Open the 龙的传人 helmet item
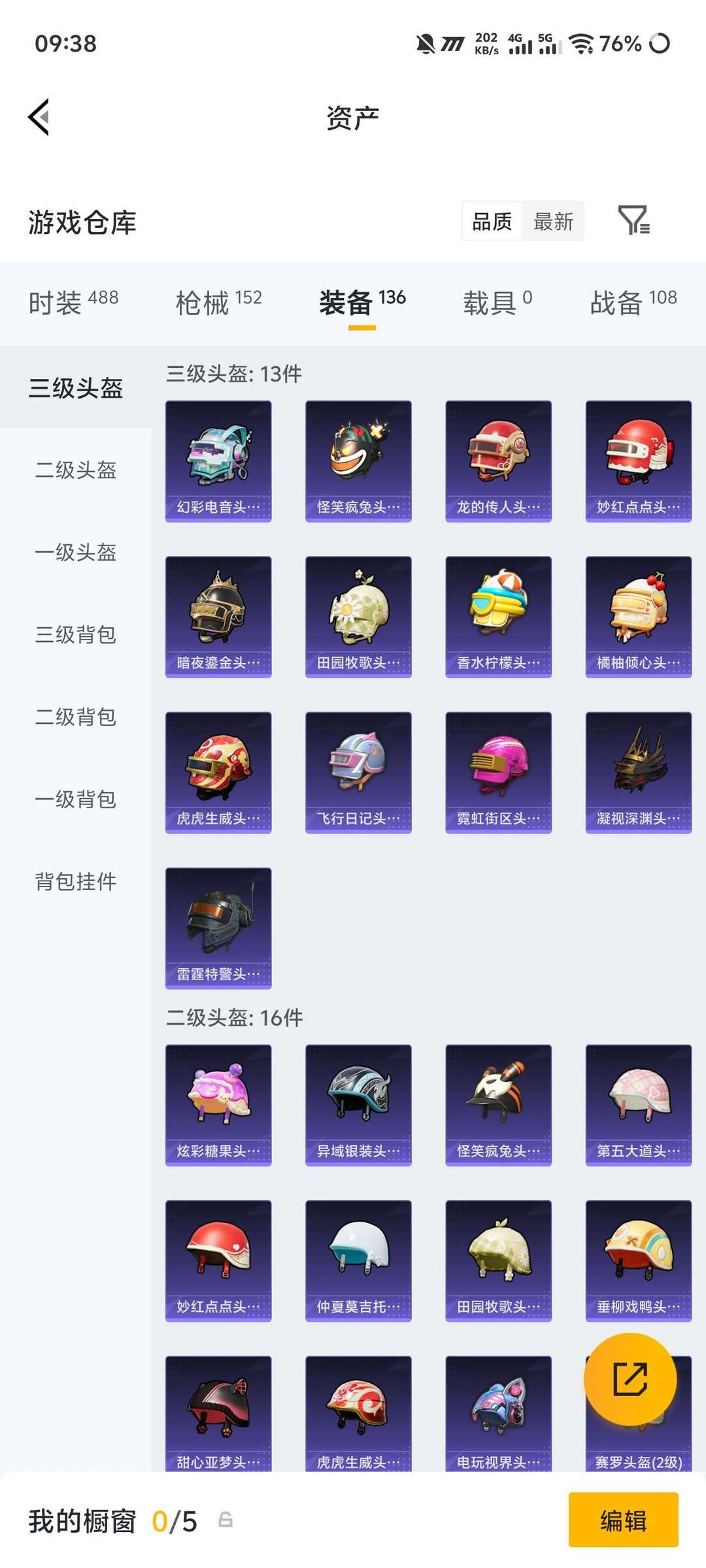Screen dimensions: 706x1568 pos(498,461)
